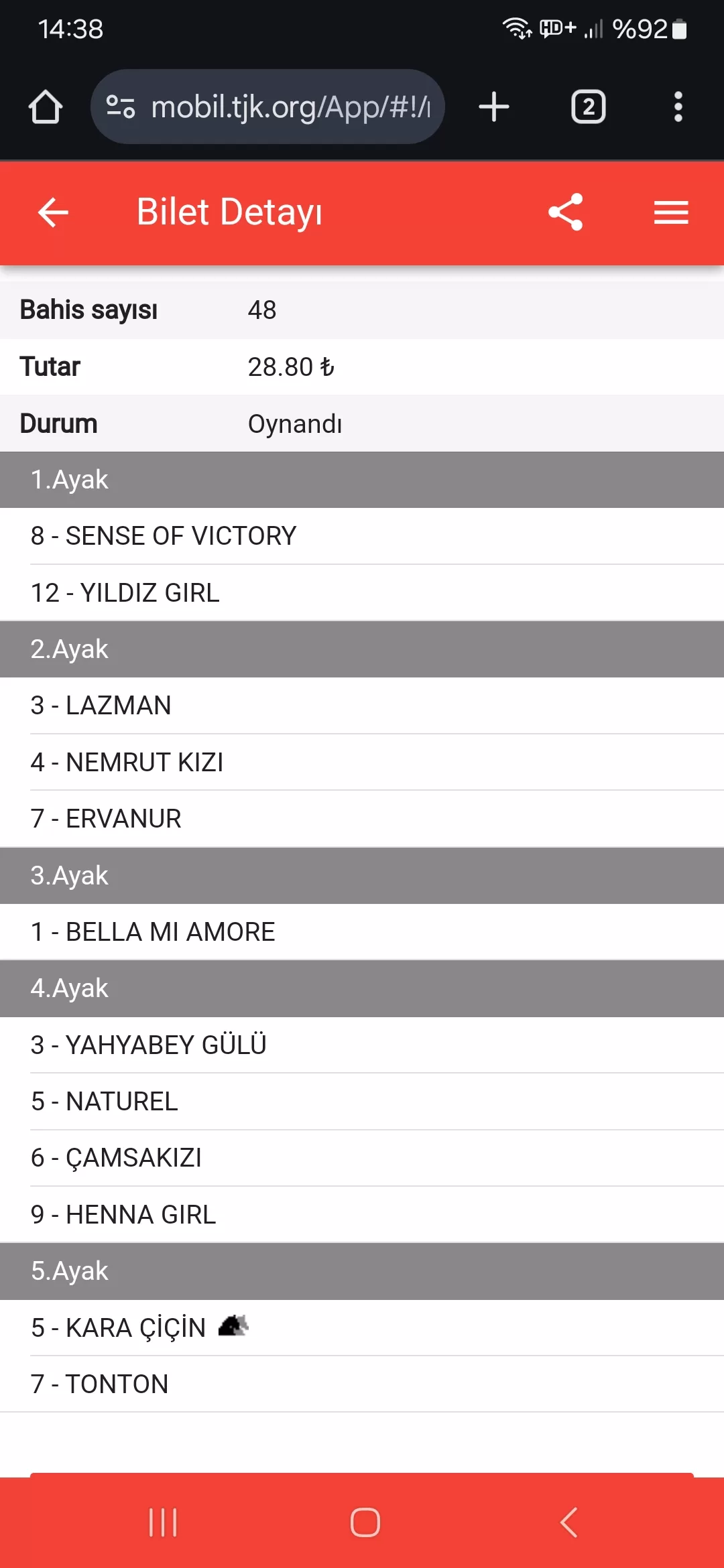Open the hamburger menu in the app bar
This screenshot has height=1568, width=724.
(x=671, y=213)
